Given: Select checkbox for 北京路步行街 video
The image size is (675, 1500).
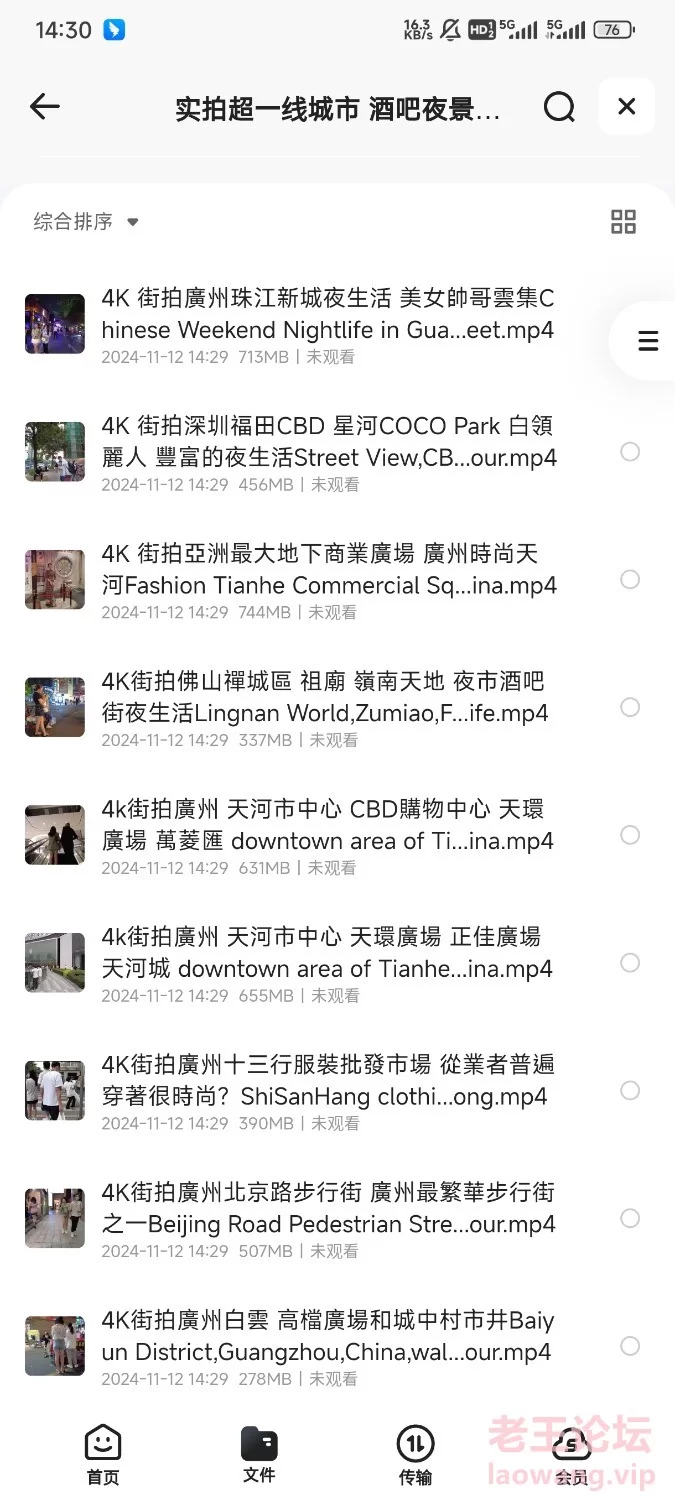Looking at the screenshot, I should coord(630,1218).
